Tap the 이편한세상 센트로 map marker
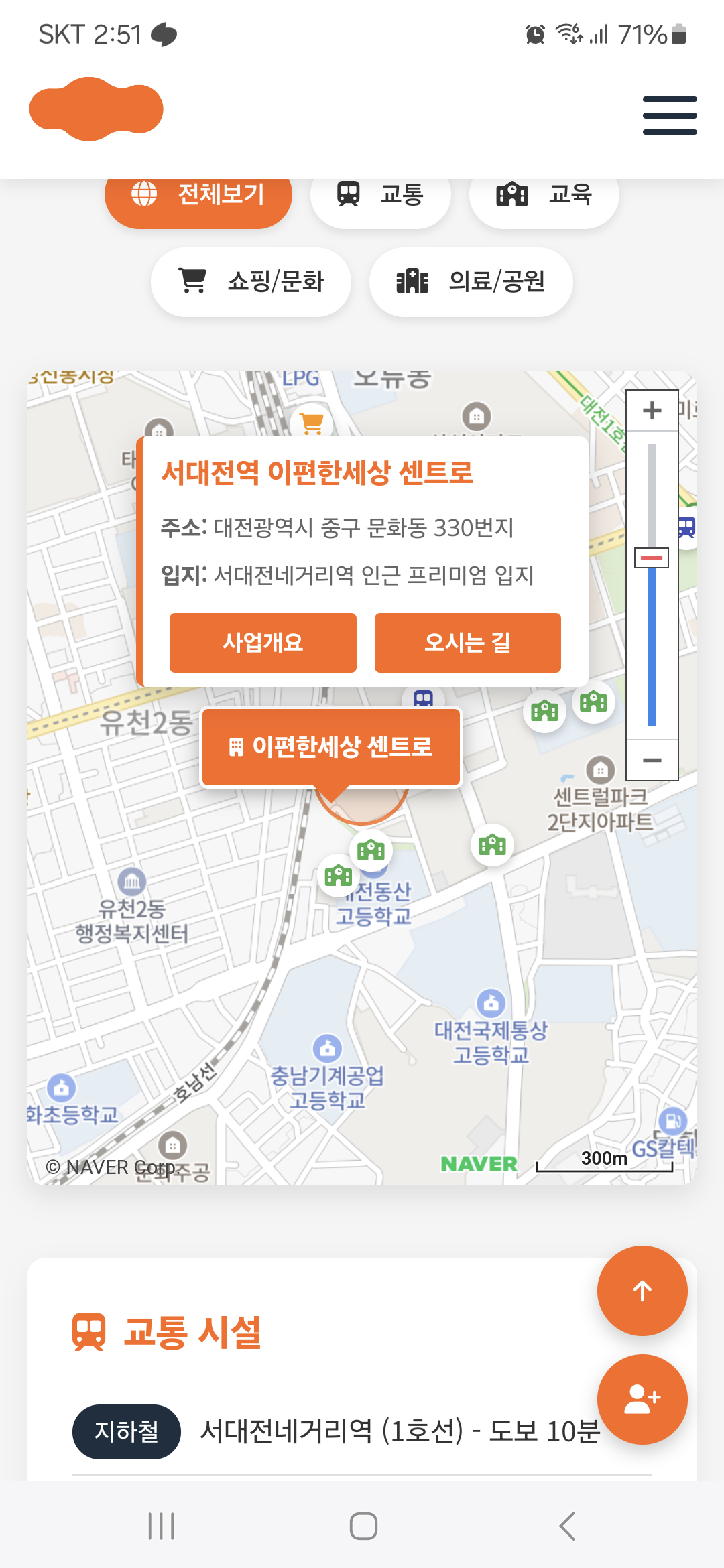Screen dimensions: 724x1568 tap(331, 746)
